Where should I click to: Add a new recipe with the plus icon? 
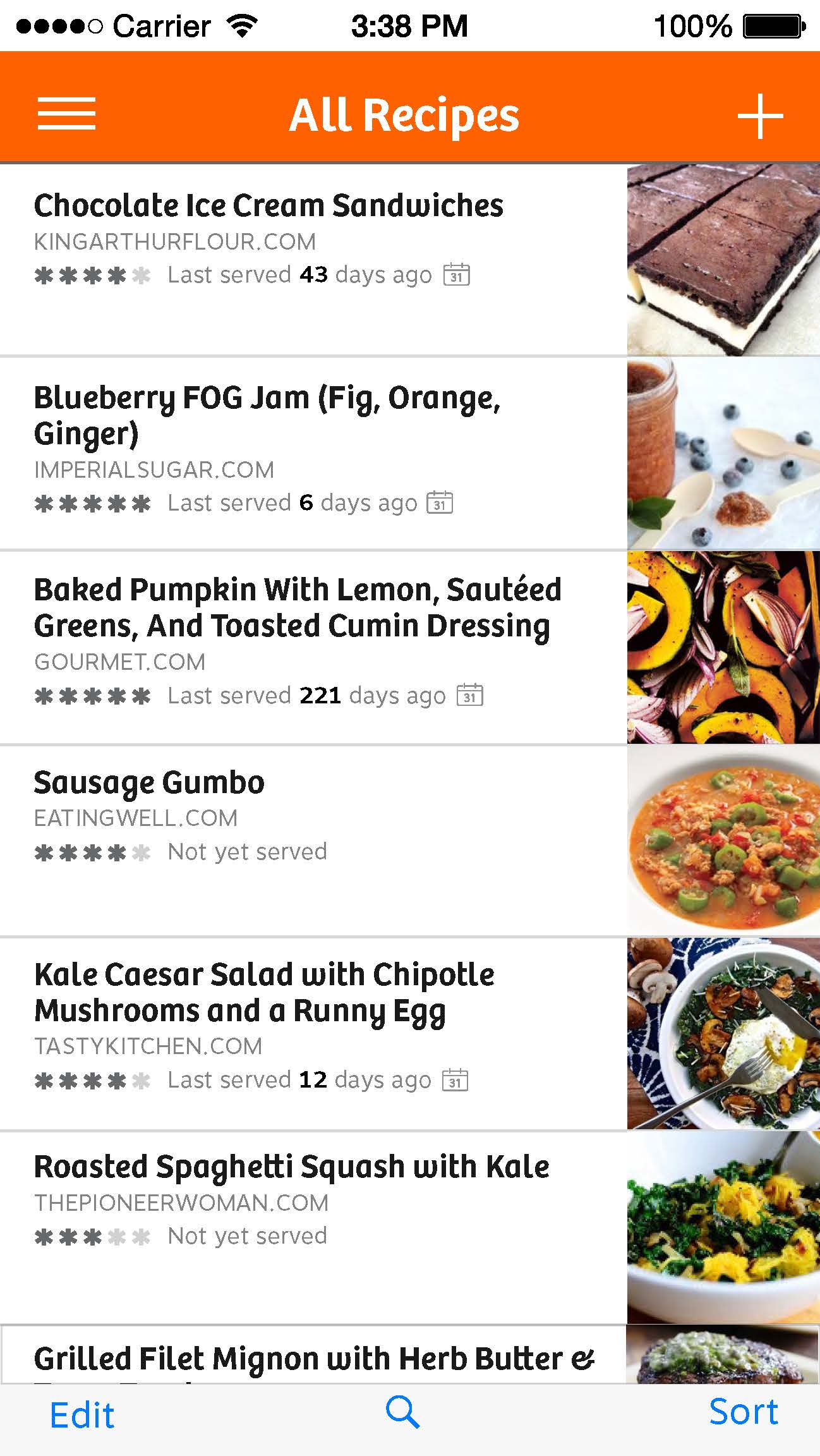point(760,115)
